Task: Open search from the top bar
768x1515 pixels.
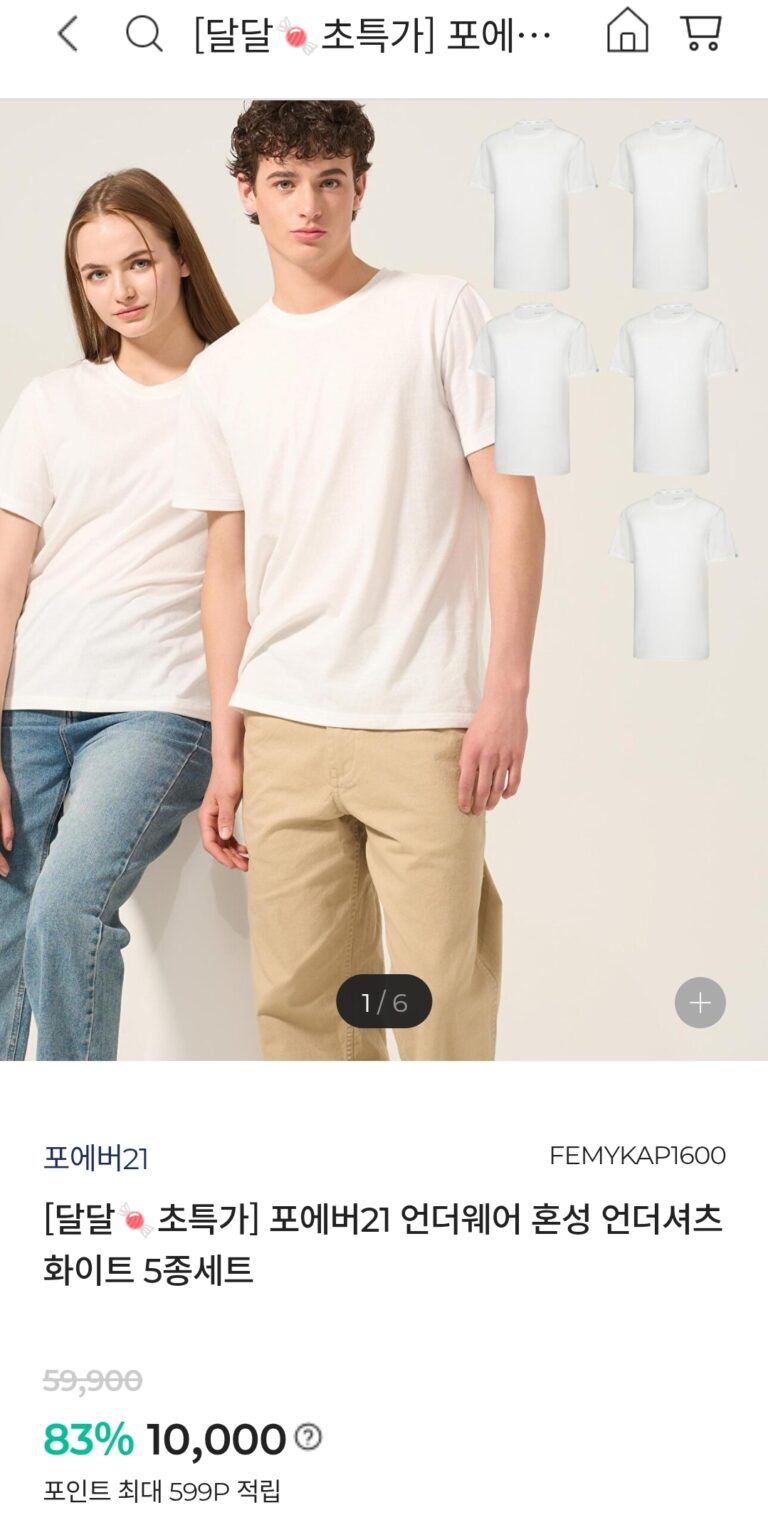Action: (x=144, y=35)
